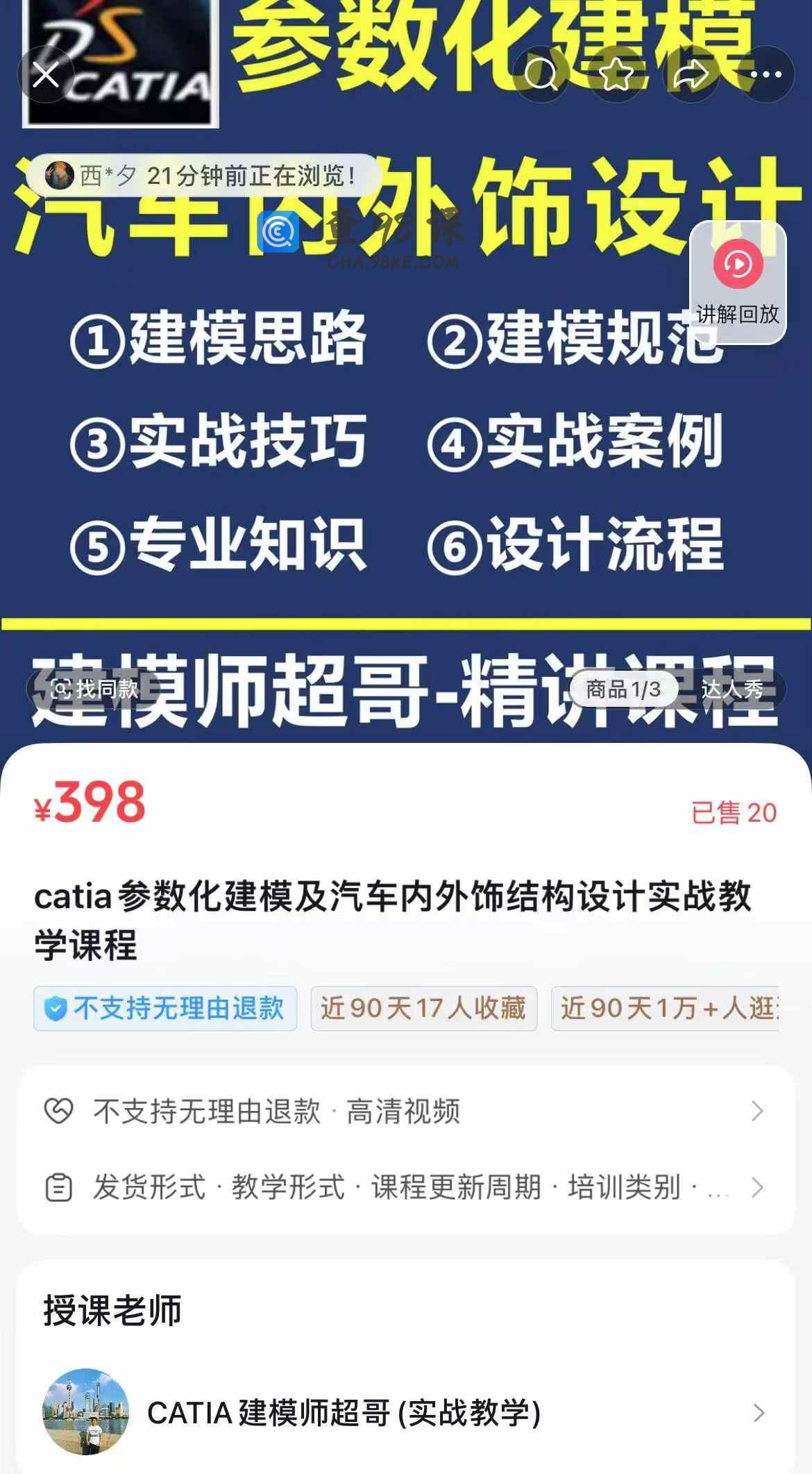The width and height of the screenshot is (812, 1474).
Task: Tap the 不支持无理由退款 blue chip
Action: (x=165, y=1008)
